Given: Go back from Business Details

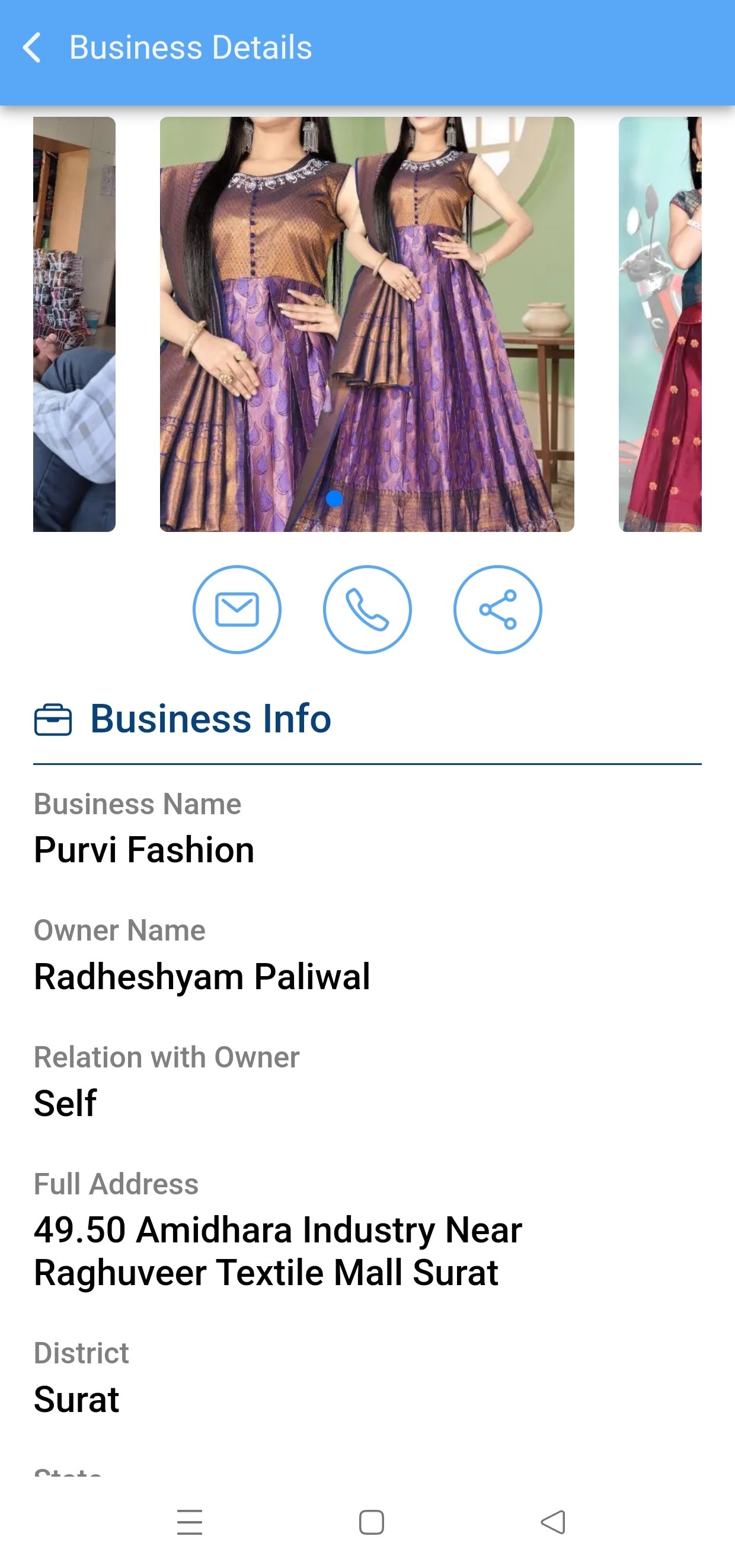Looking at the screenshot, I should pos(31,47).
